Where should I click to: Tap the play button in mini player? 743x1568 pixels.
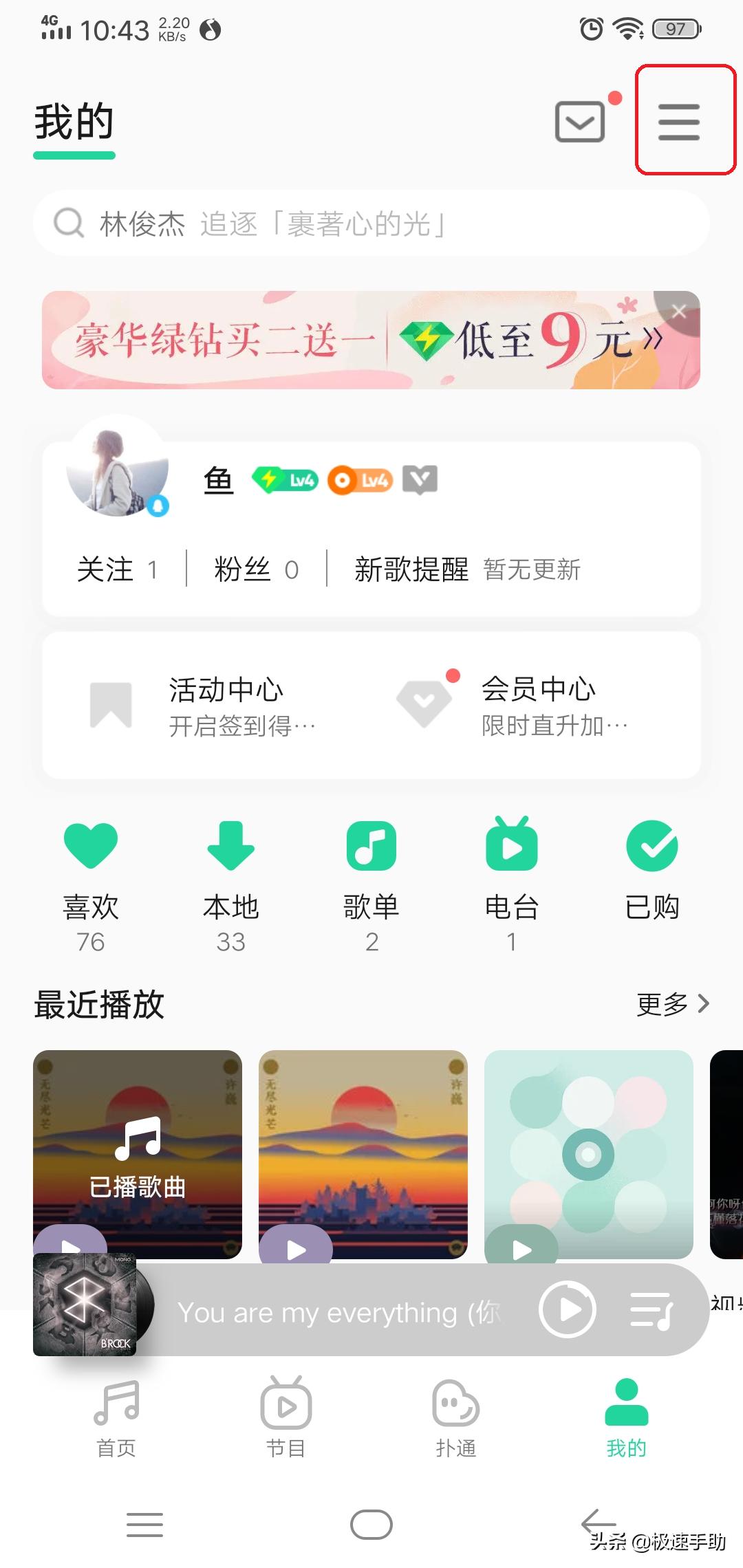[567, 1310]
